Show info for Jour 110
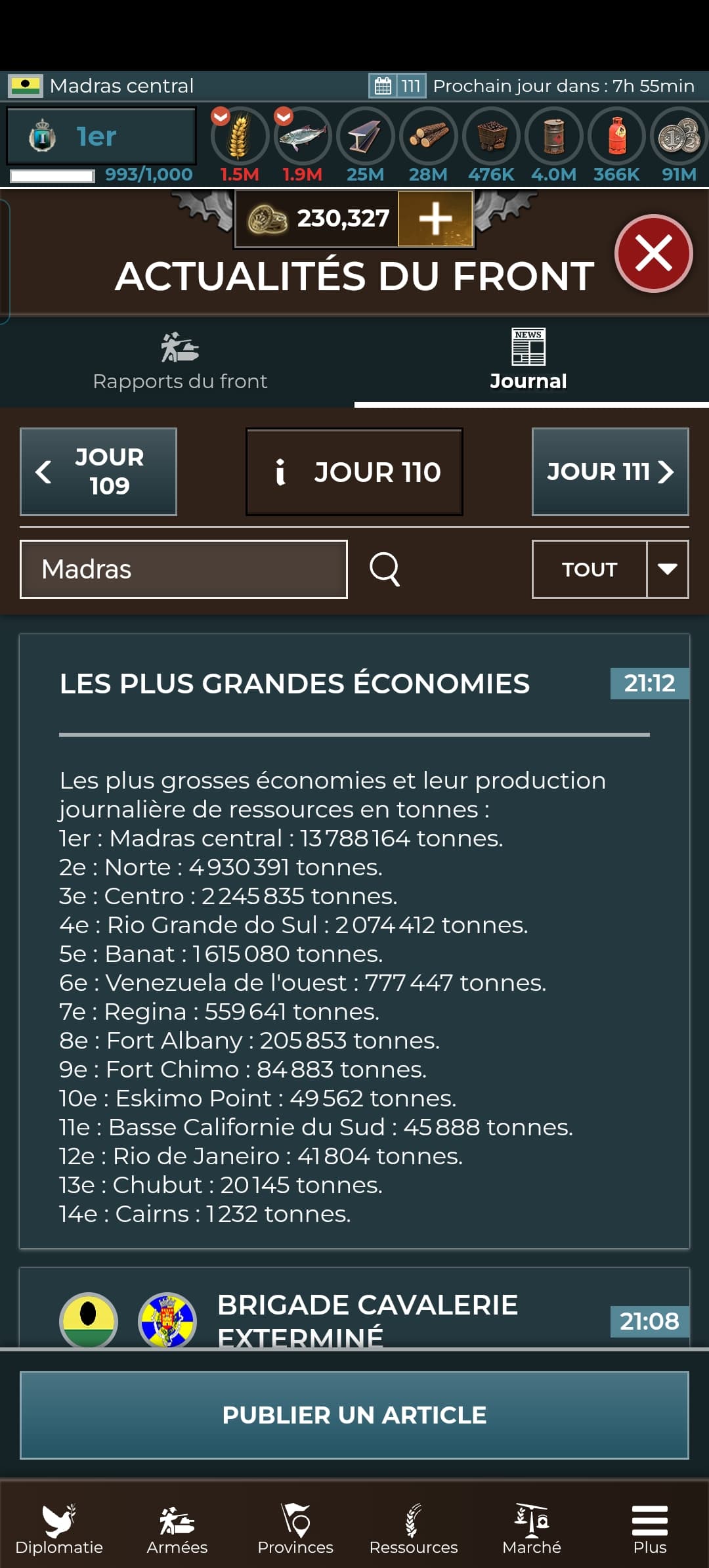709x1568 pixels. [354, 471]
